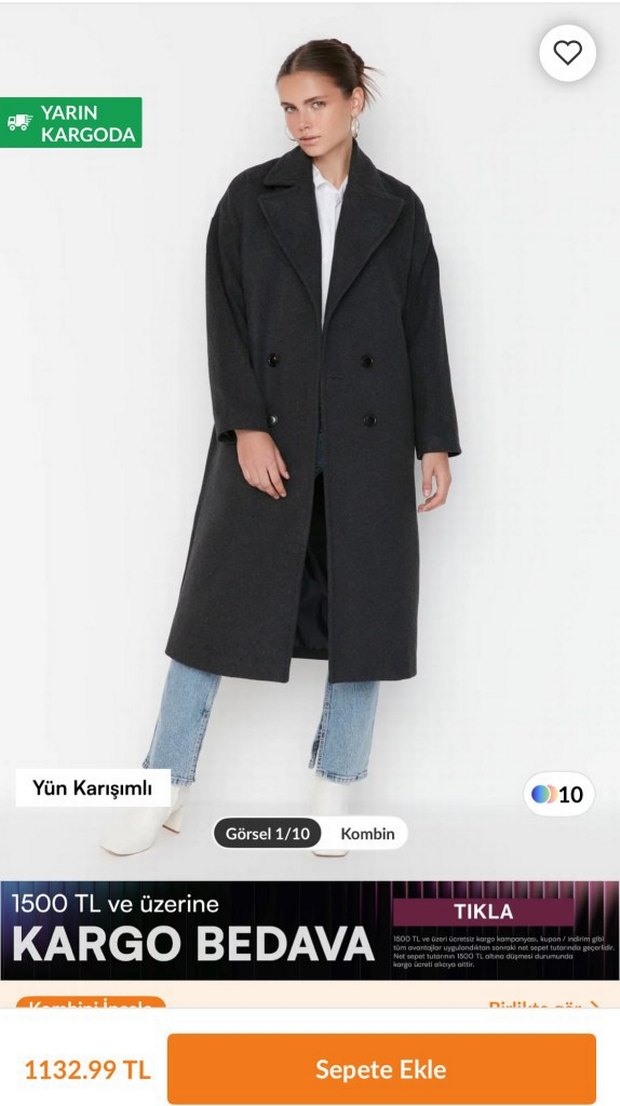Tap TIKLA on the Kargo Bedava banner
This screenshot has height=1106, width=620.
[483, 911]
